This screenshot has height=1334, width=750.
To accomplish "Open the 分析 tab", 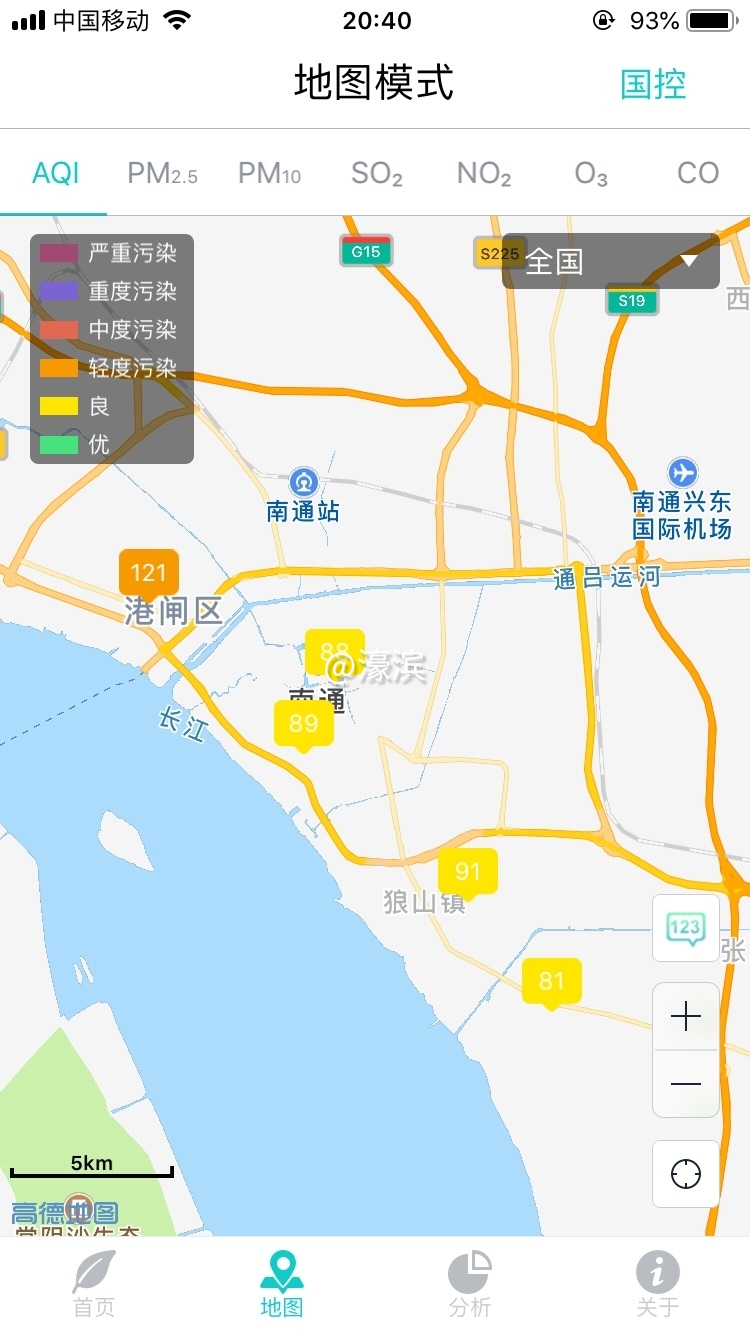I will pos(469,1285).
